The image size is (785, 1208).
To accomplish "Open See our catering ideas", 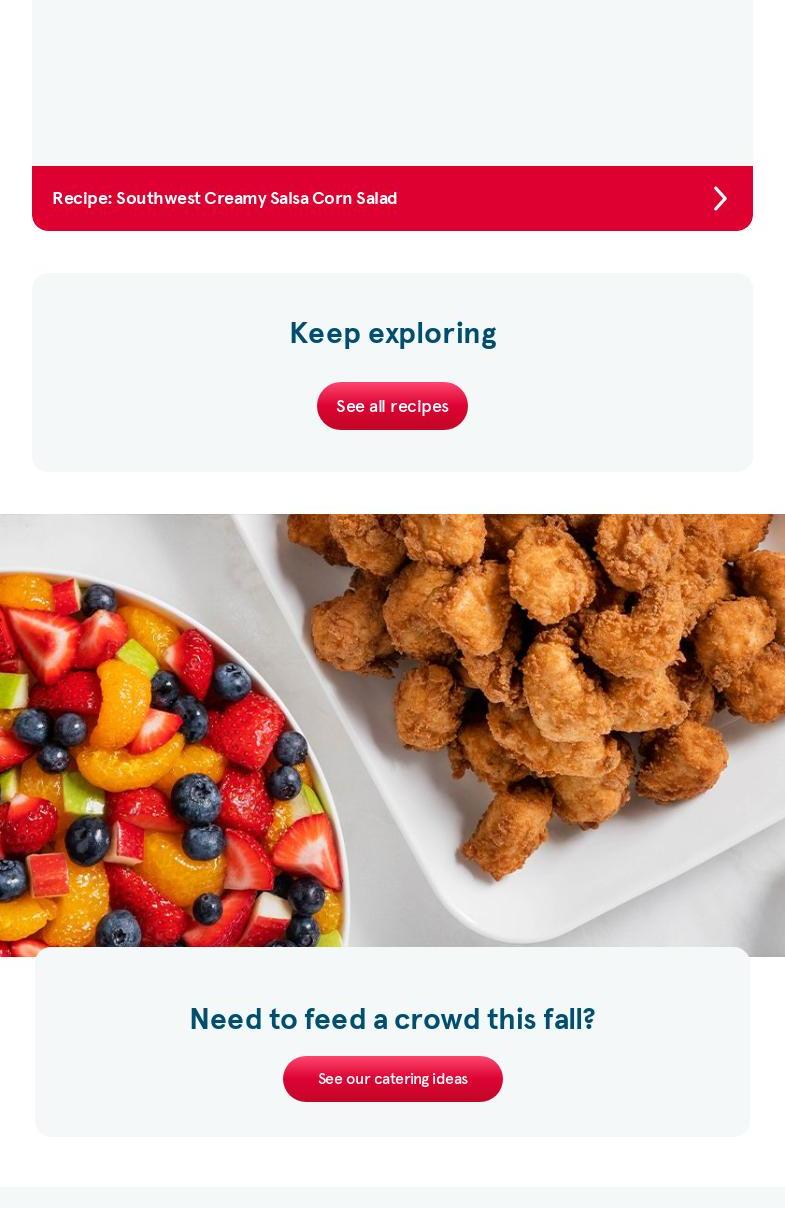I will click(x=392, y=1079).
